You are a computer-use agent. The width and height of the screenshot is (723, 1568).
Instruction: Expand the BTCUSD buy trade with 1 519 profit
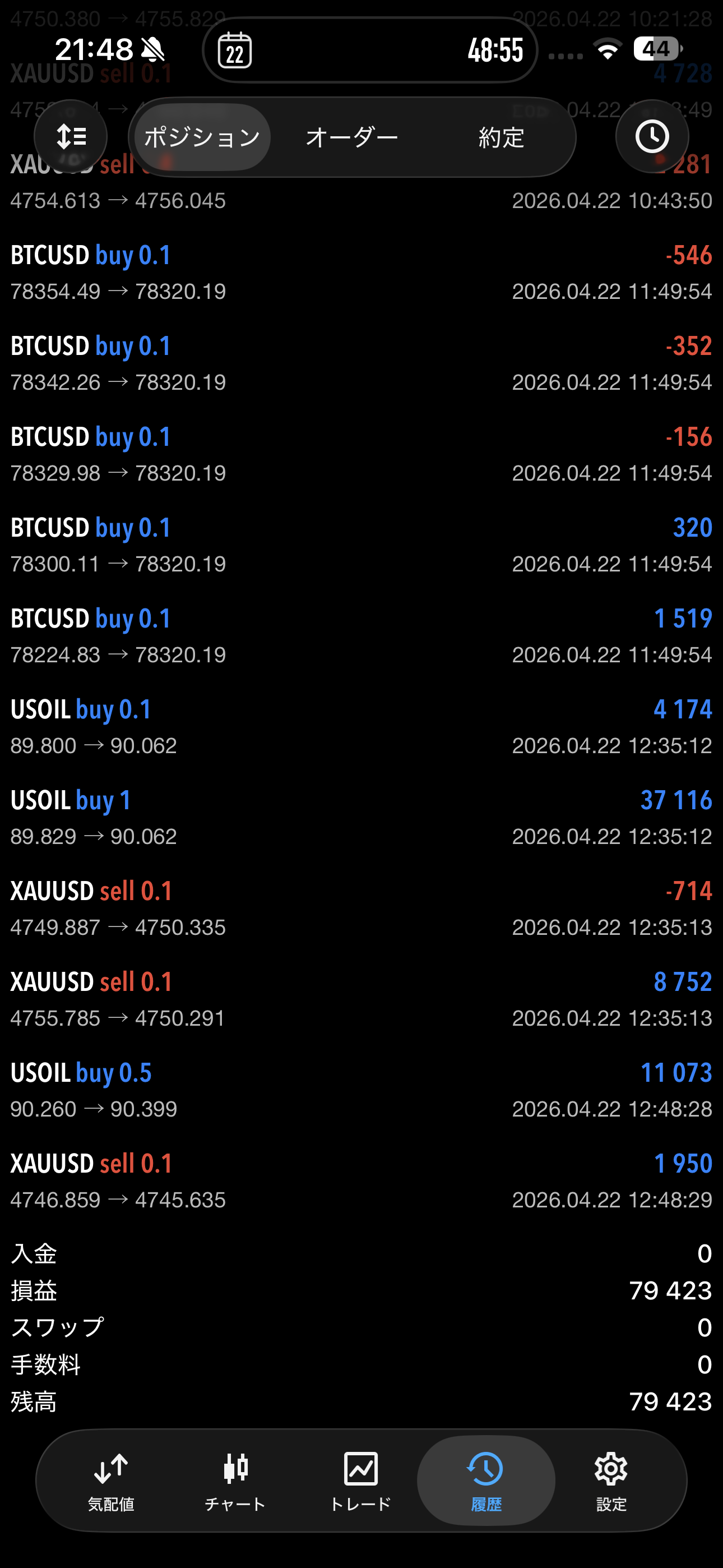coord(361,636)
